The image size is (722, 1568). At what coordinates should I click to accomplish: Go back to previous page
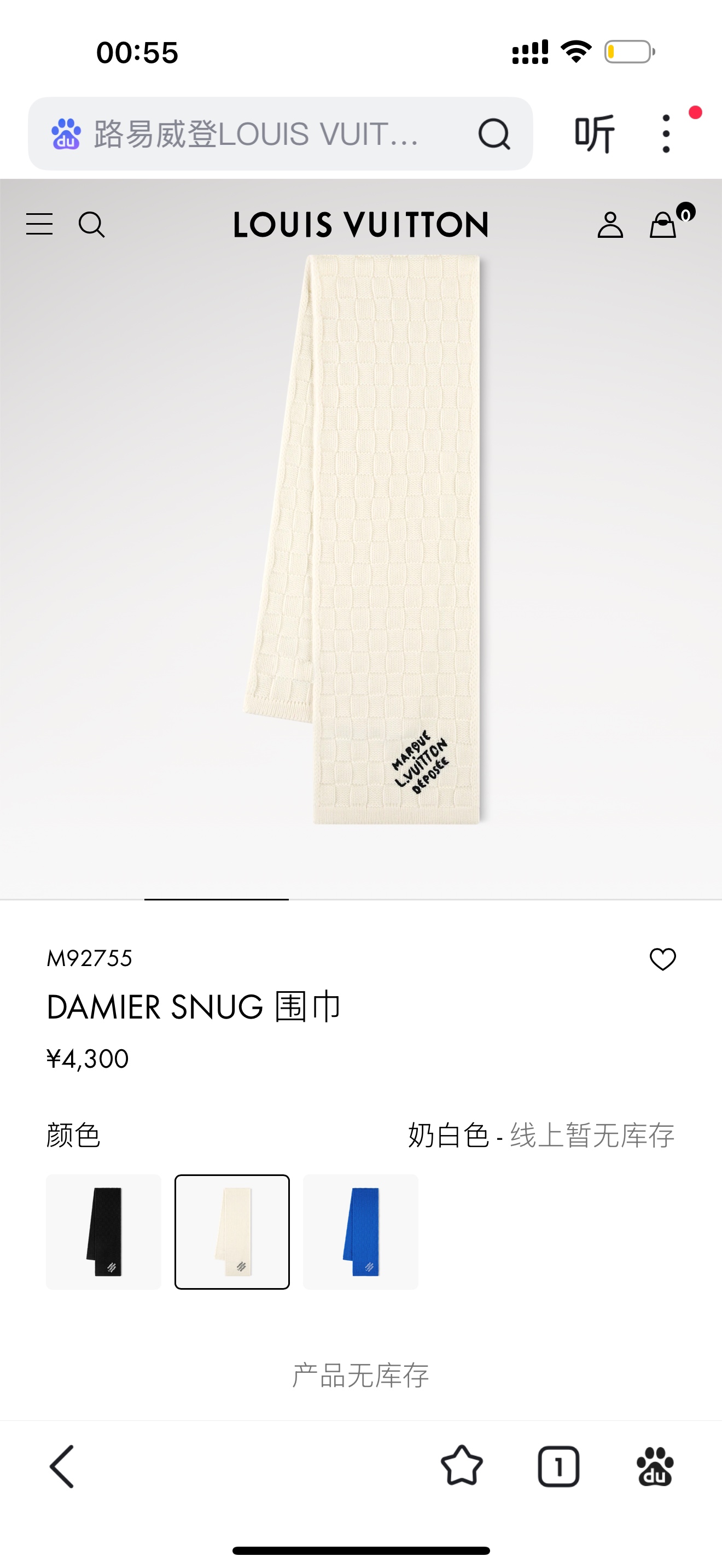pyautogui.click(x=62, y=1466)
